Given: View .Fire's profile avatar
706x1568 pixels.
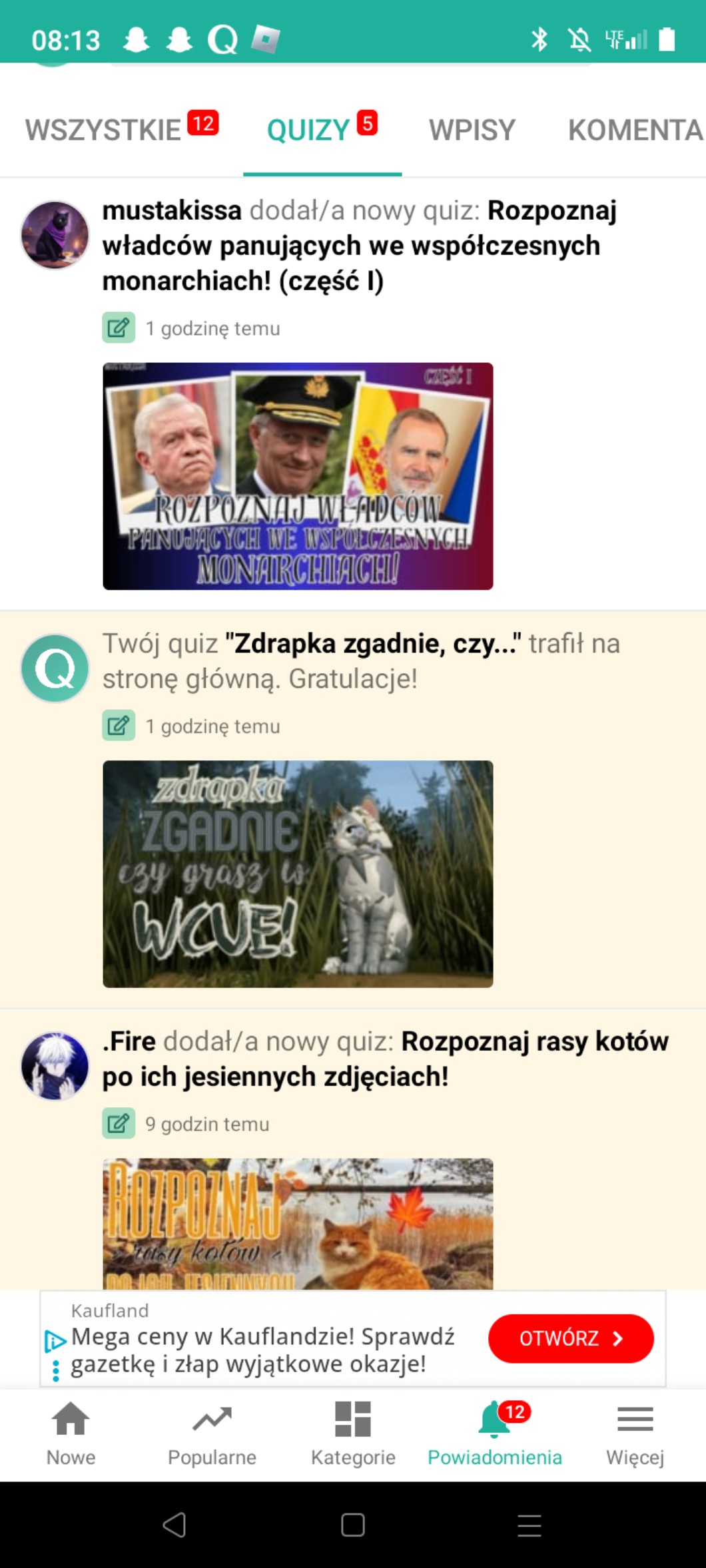Looking at the screenshot, I should [55, 1065].
